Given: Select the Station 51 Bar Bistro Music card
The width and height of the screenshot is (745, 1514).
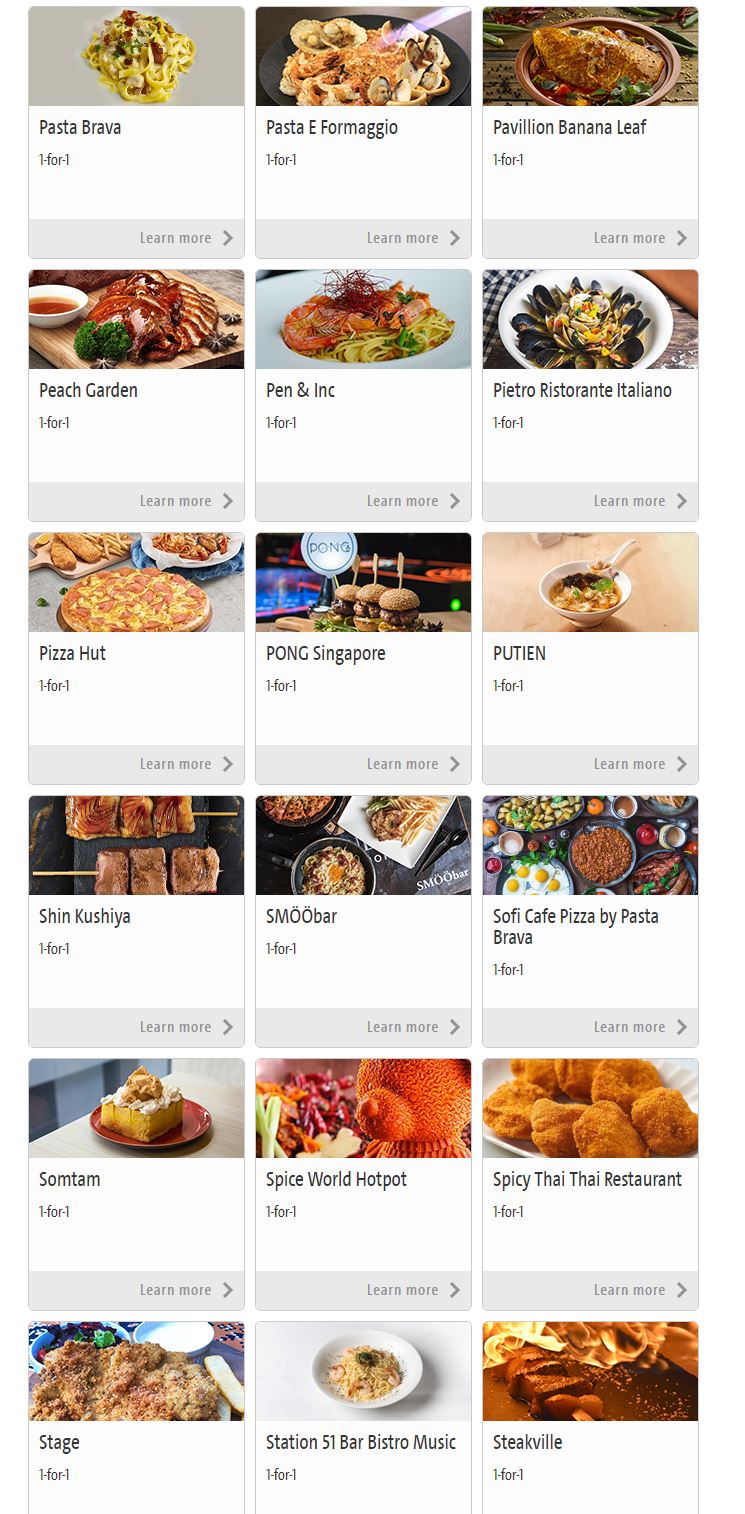Looking at the screenshot, I should point(363,1443).
